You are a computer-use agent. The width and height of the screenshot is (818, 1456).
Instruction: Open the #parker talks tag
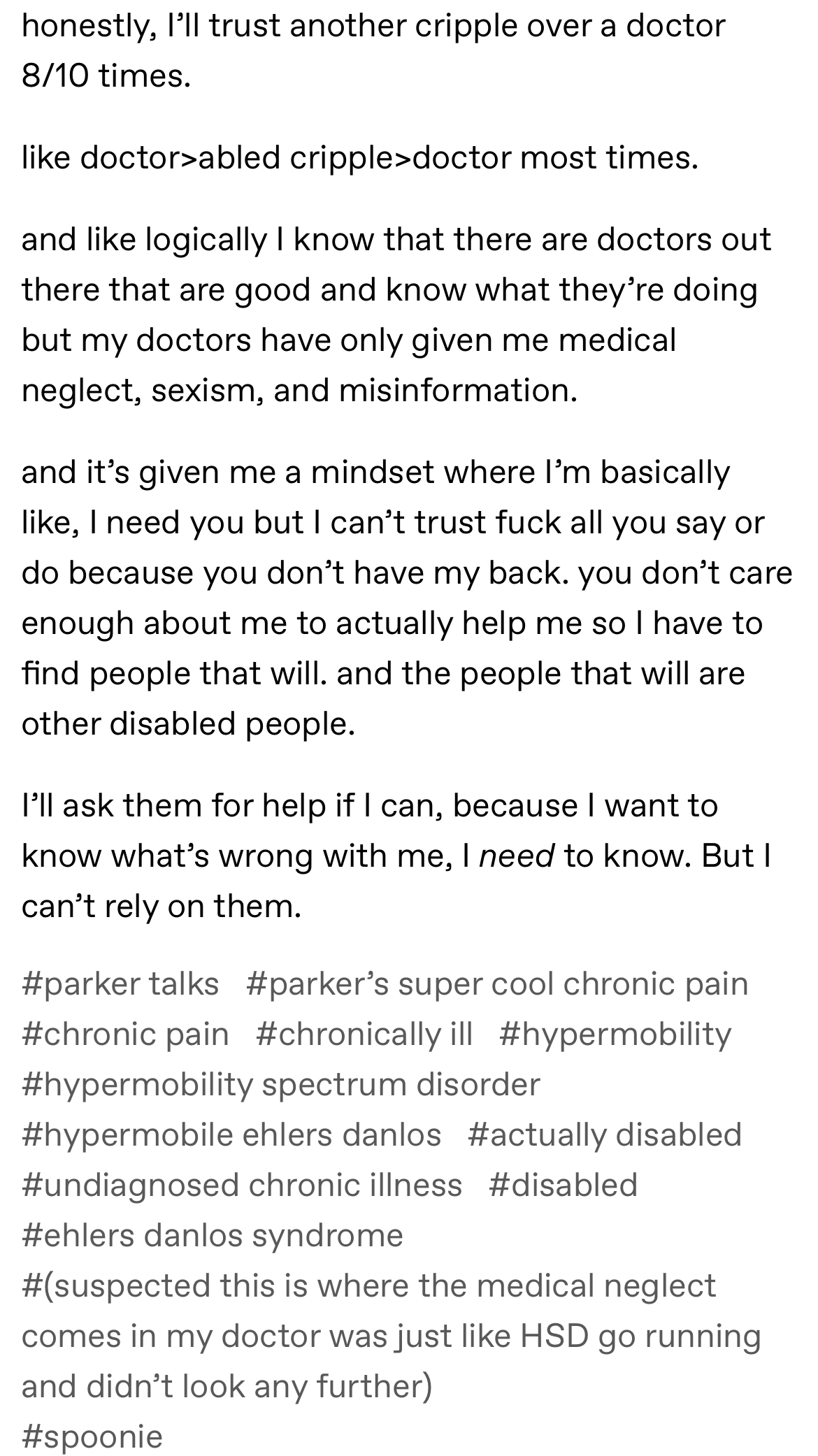(x=120, y=984)
